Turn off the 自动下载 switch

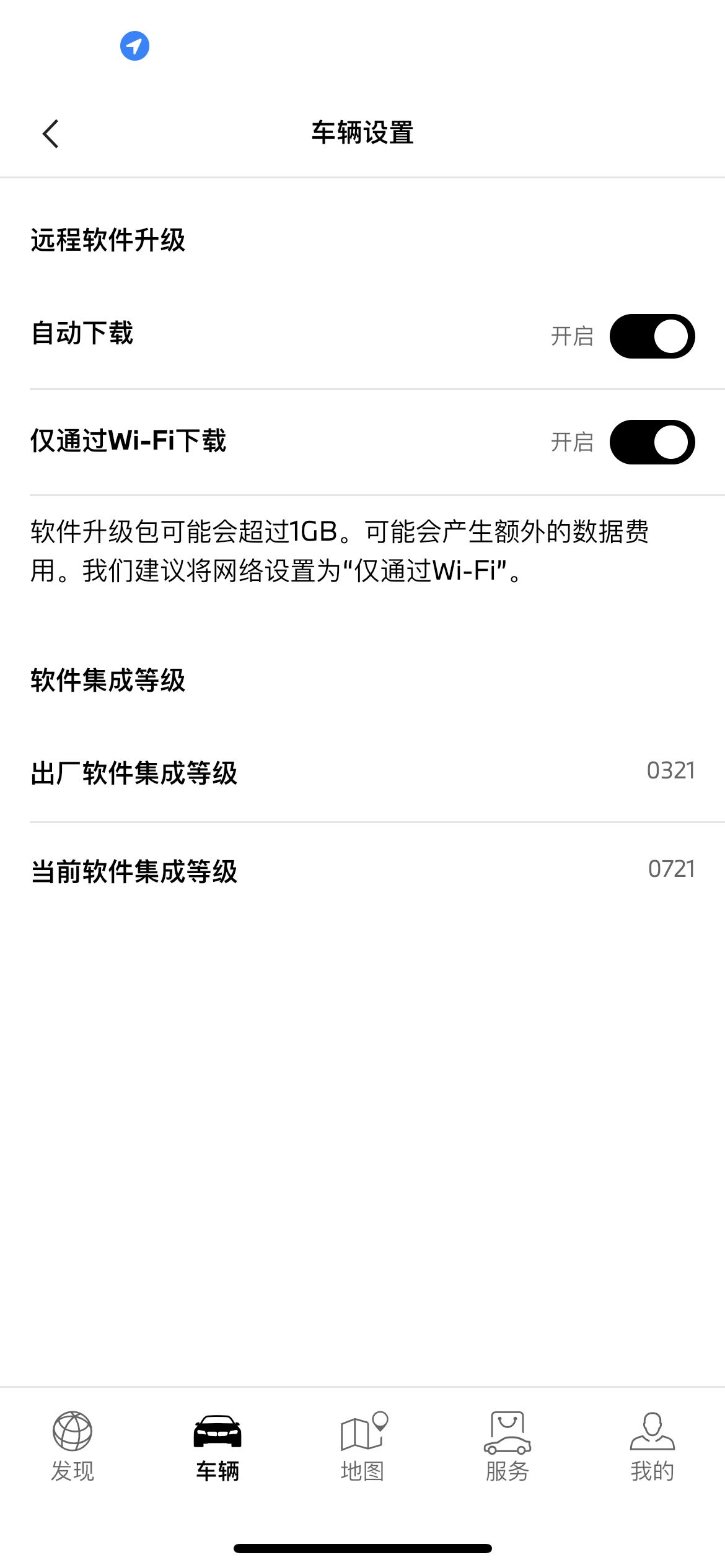[652, 336]
